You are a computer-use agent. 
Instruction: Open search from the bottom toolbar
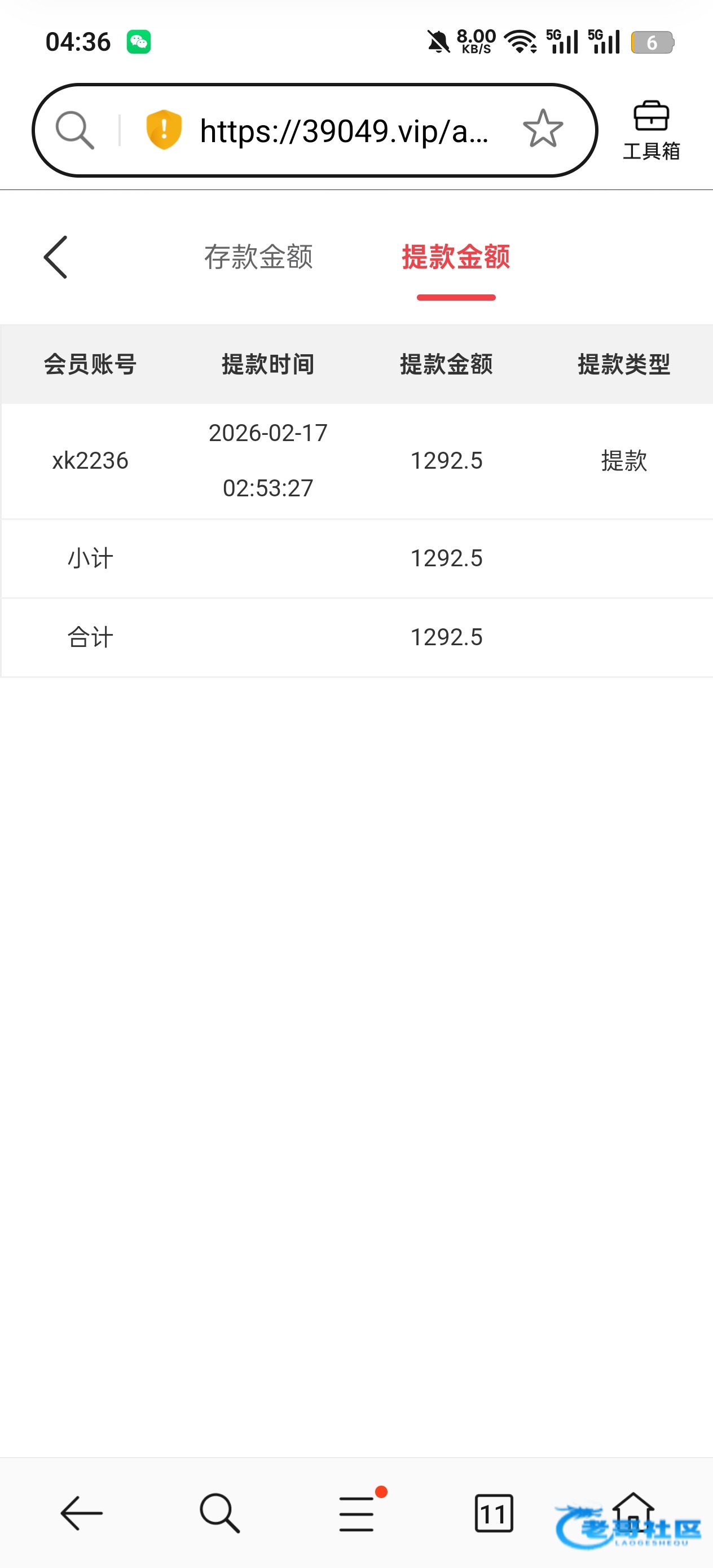(x=219, y=1512)
